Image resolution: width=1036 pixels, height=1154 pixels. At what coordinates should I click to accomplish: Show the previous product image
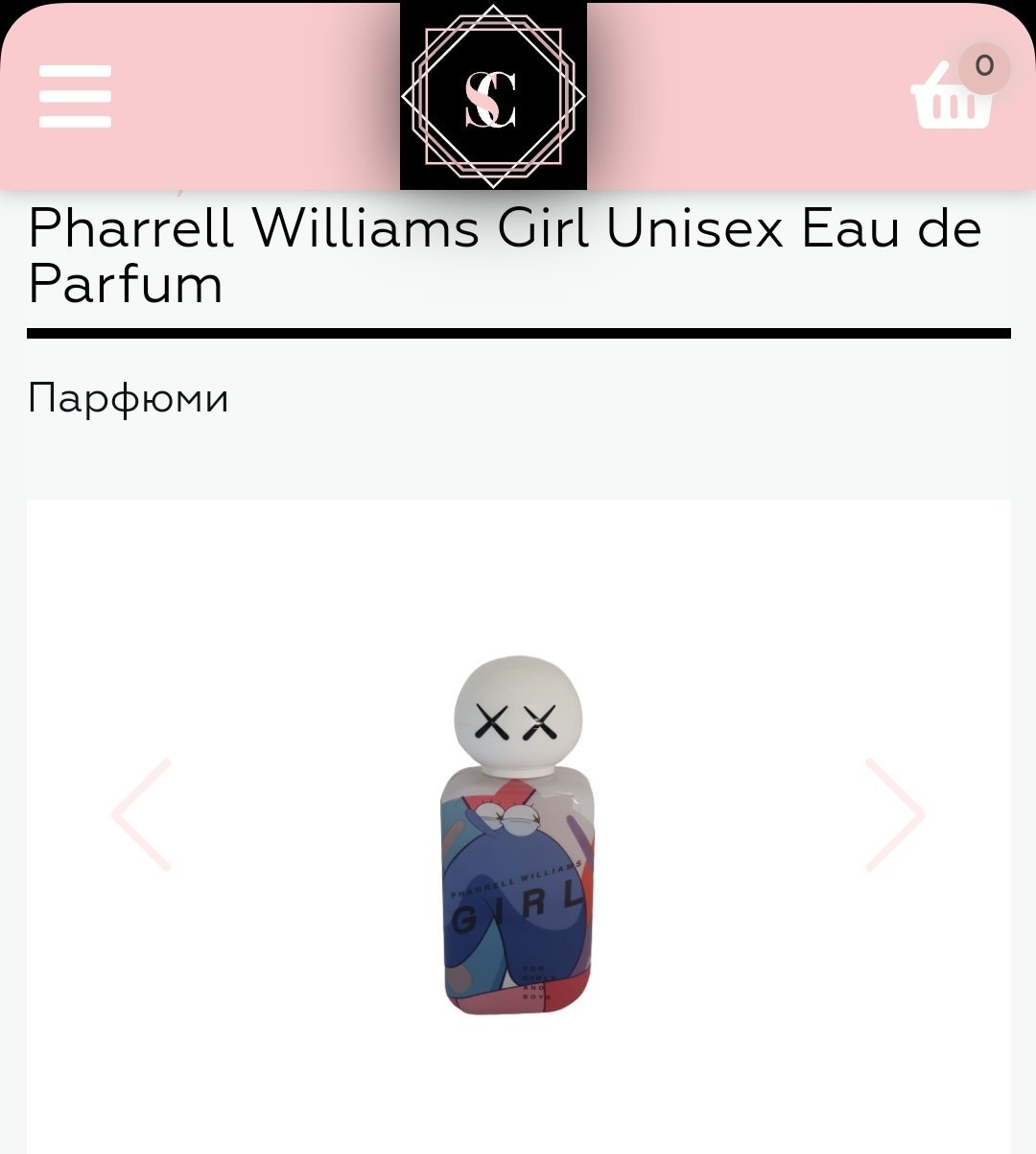(141, 814)
